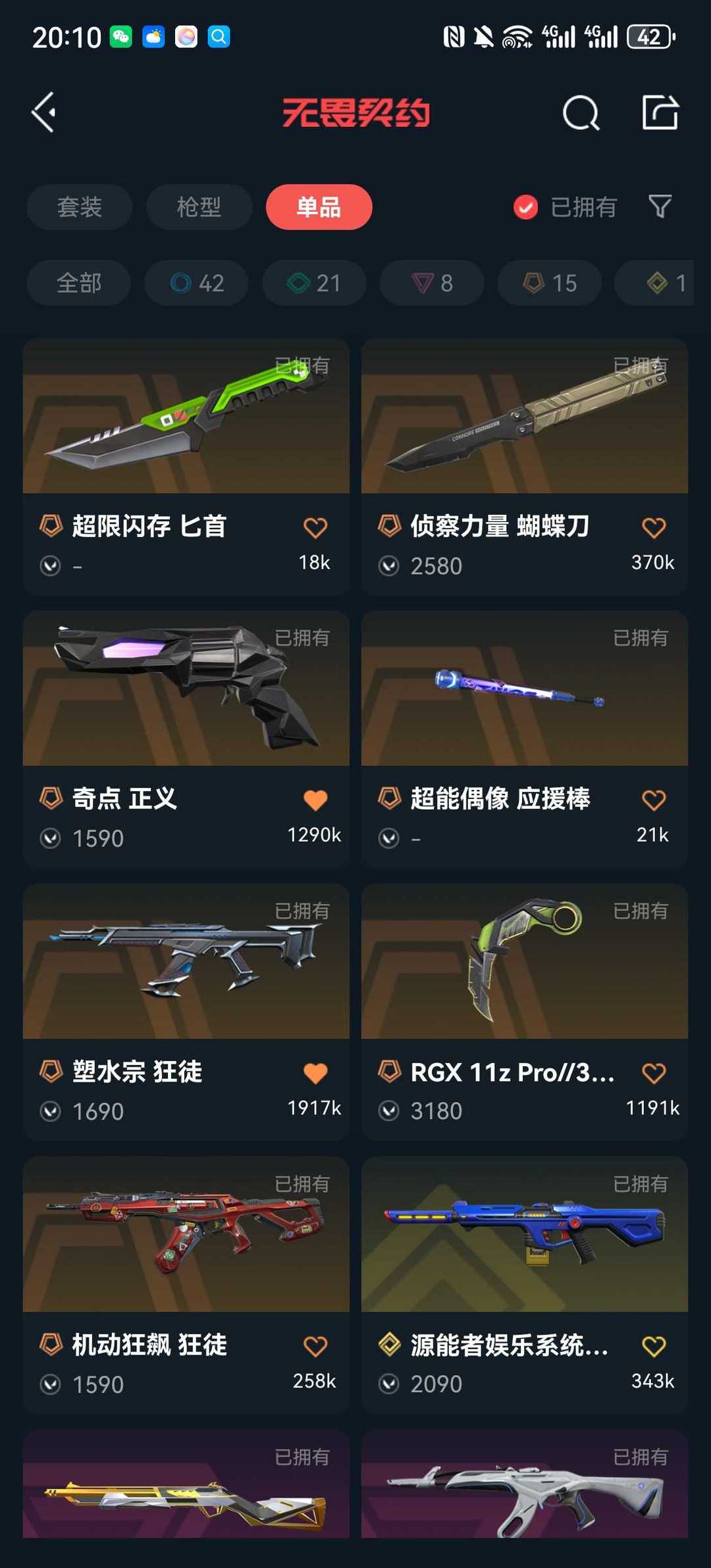Select the 全部 rarity chip
711x1568 pixels.
[x=79, y=283]
